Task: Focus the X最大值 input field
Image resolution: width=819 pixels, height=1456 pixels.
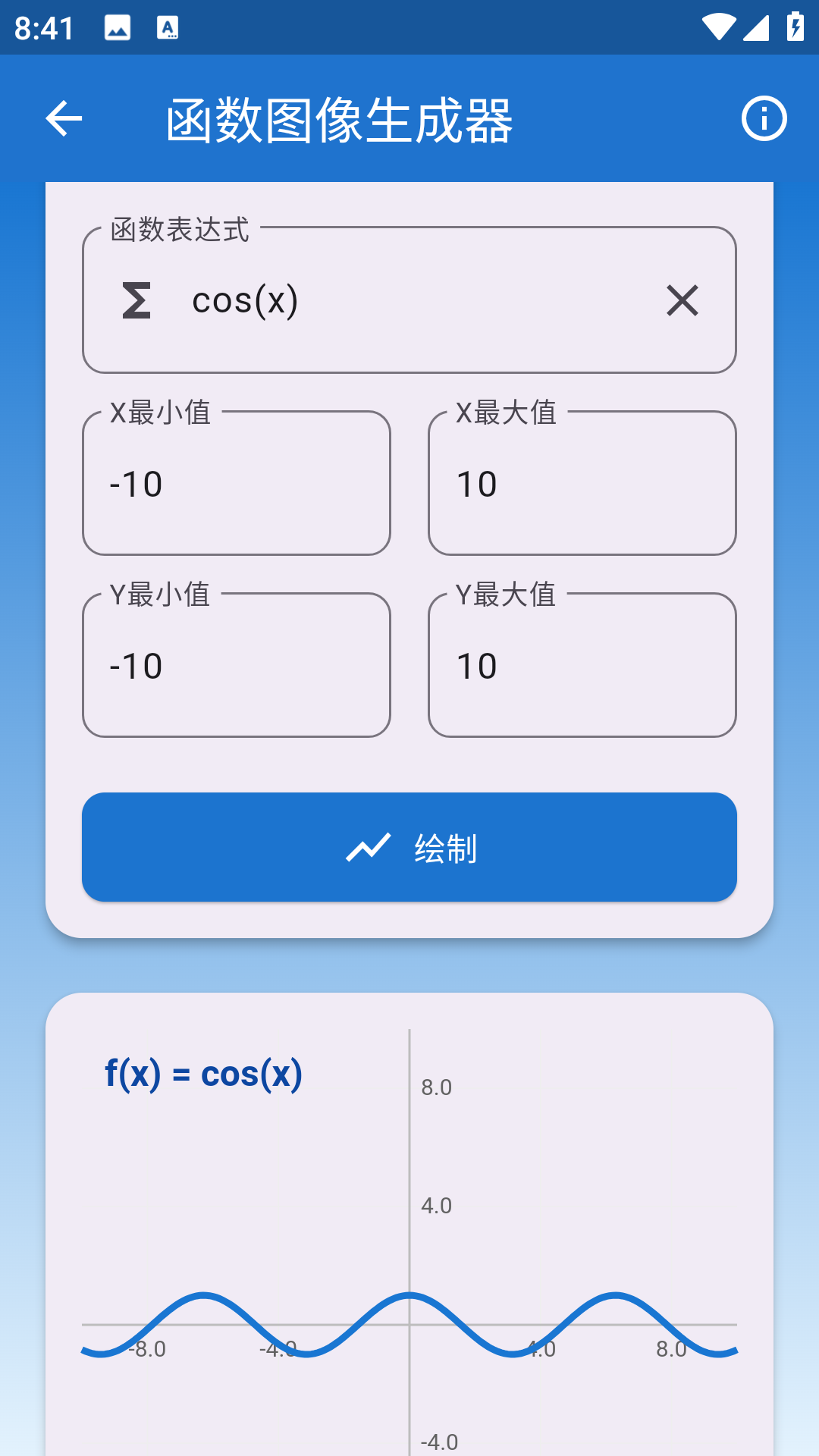Action: coord(582,484)
